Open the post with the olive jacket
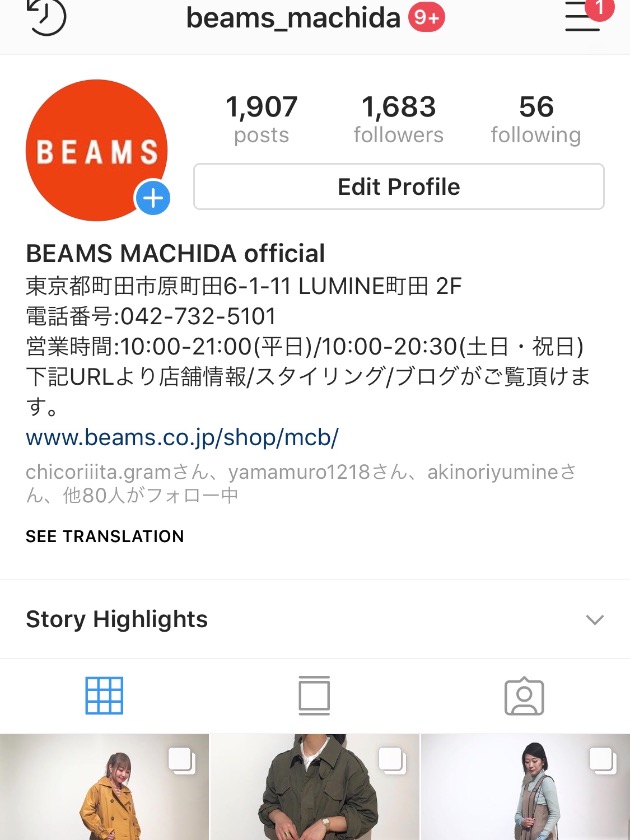 pos(314,788)
